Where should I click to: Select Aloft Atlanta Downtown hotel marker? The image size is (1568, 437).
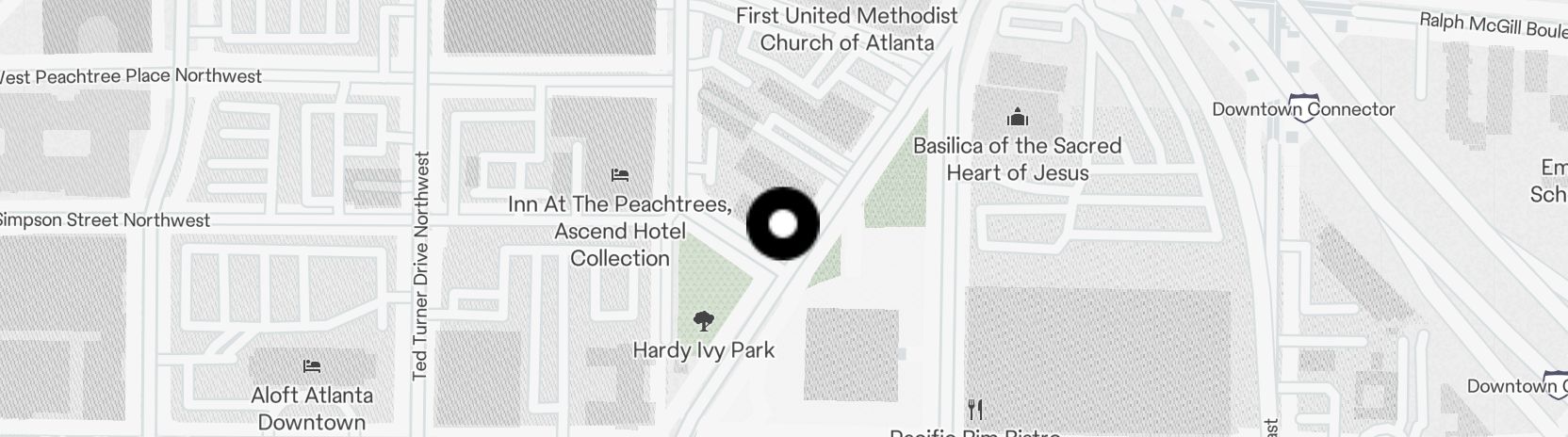pos(312,366)
